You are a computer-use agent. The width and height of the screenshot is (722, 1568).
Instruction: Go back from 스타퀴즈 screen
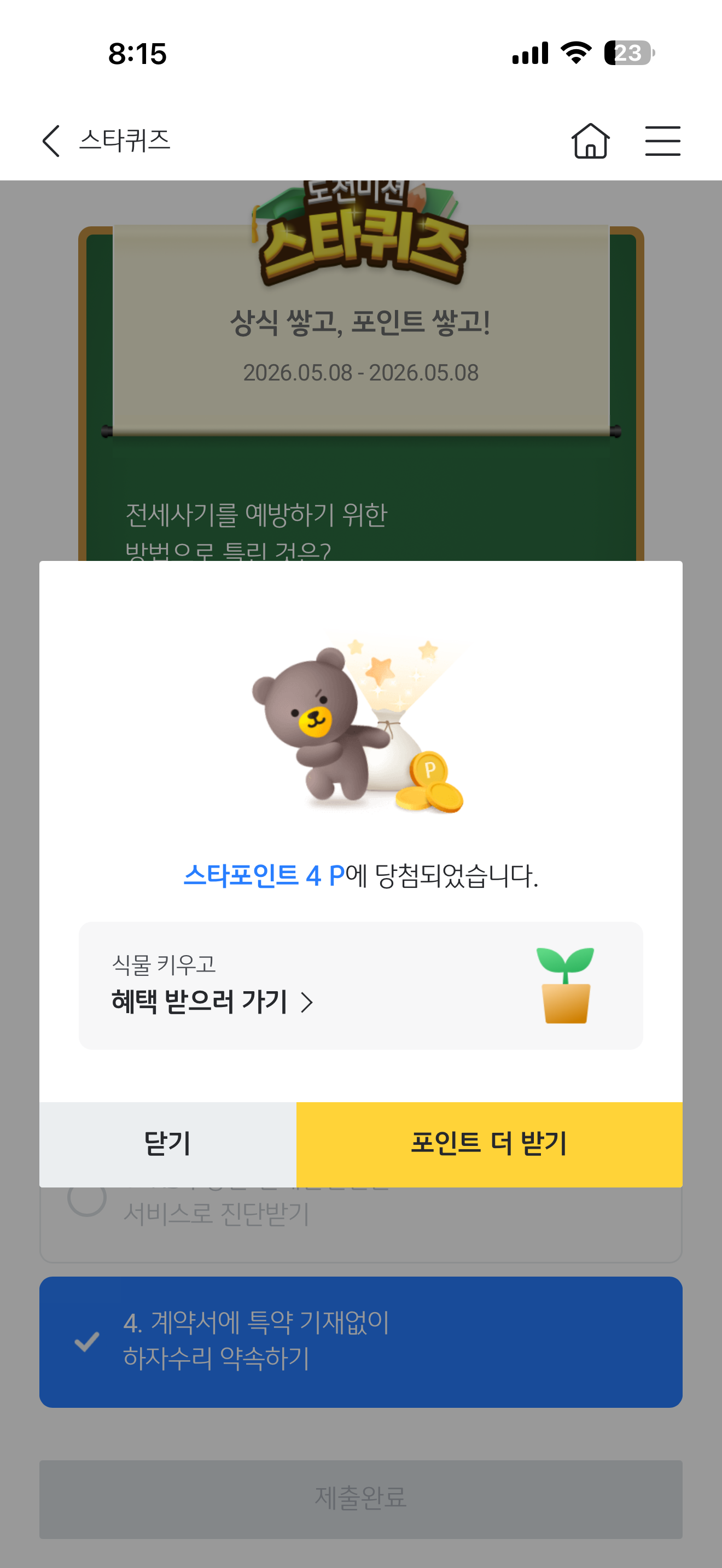(x=51, y=141)
